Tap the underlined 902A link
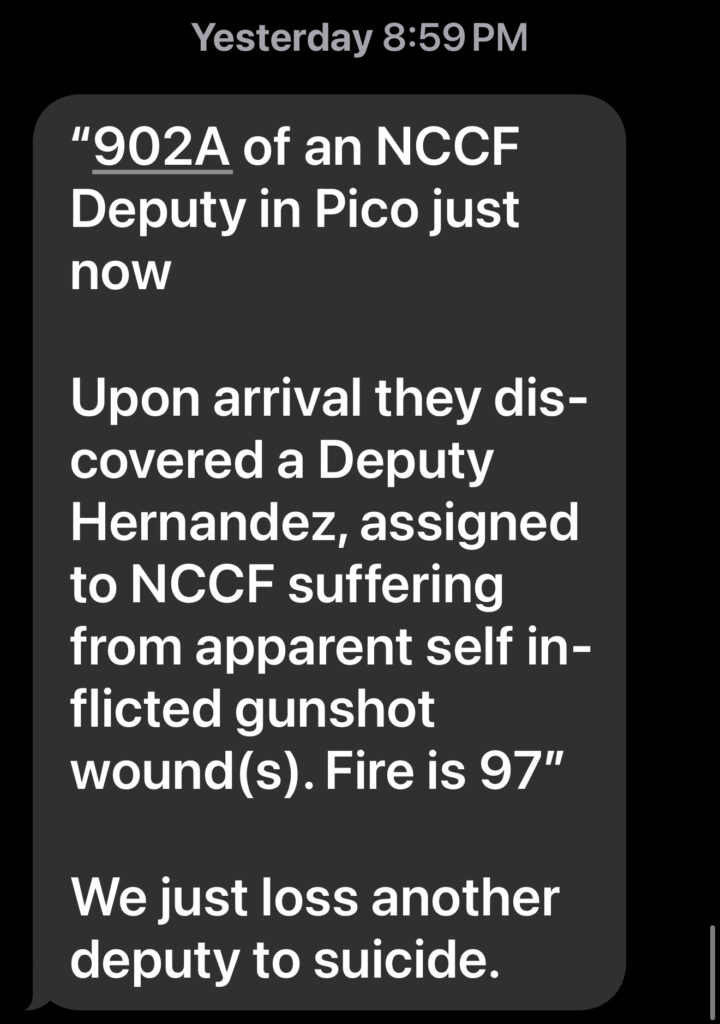Image resolution: width=720 pixels, height=1024 pixels. pos(162,151)
